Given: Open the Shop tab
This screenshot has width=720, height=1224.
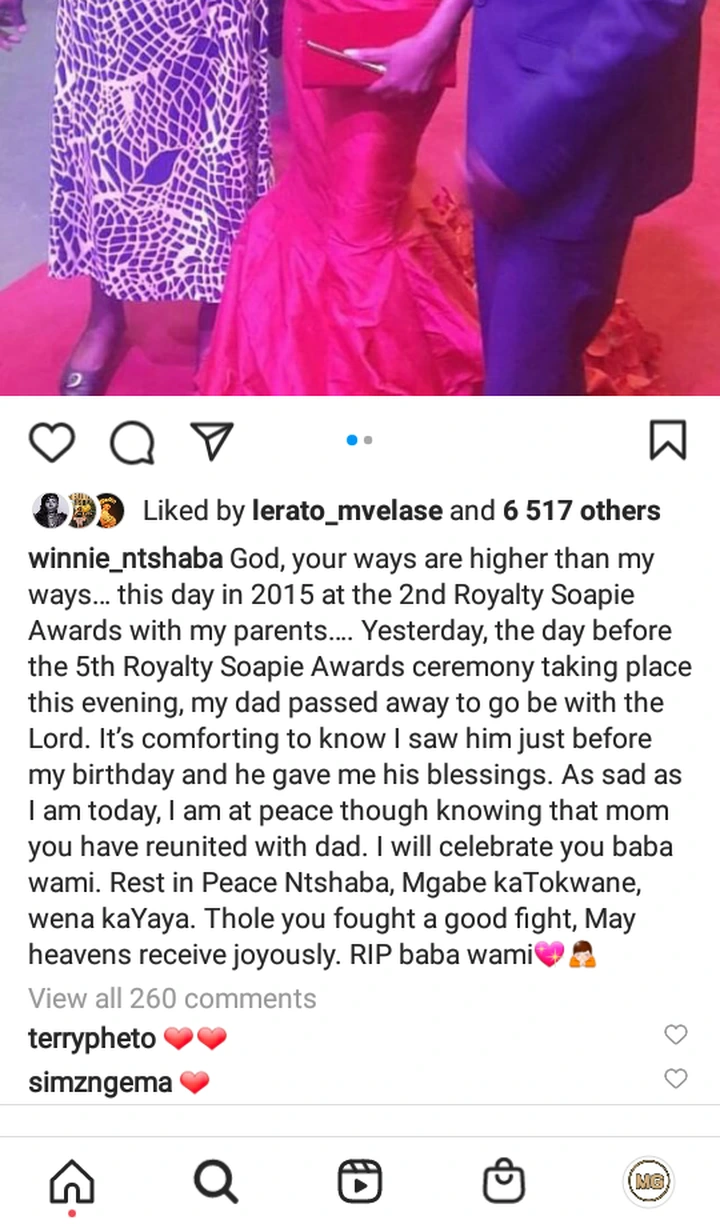Looking at the screenshot, I should pos(503,1182).
